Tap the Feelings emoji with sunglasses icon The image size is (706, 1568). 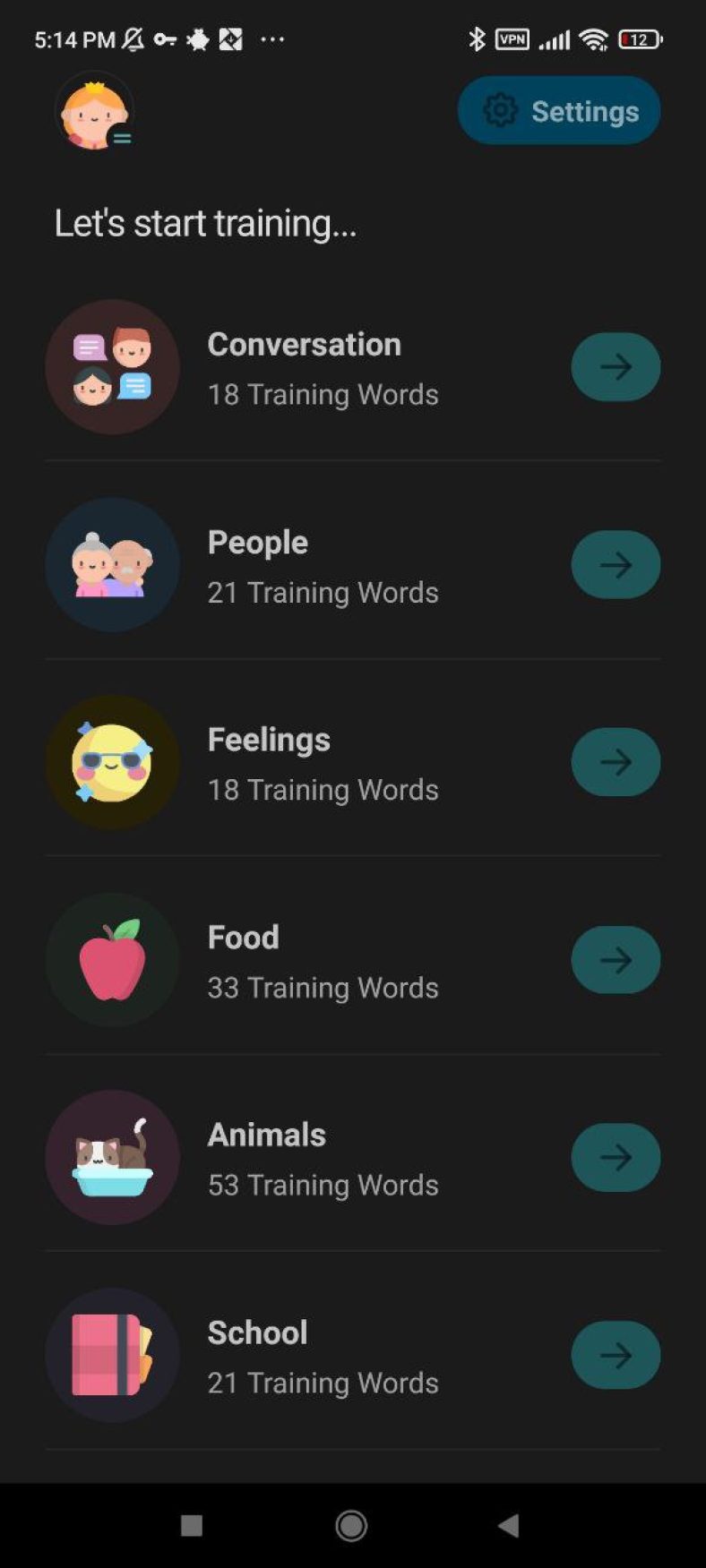click(x=112, y=761)
